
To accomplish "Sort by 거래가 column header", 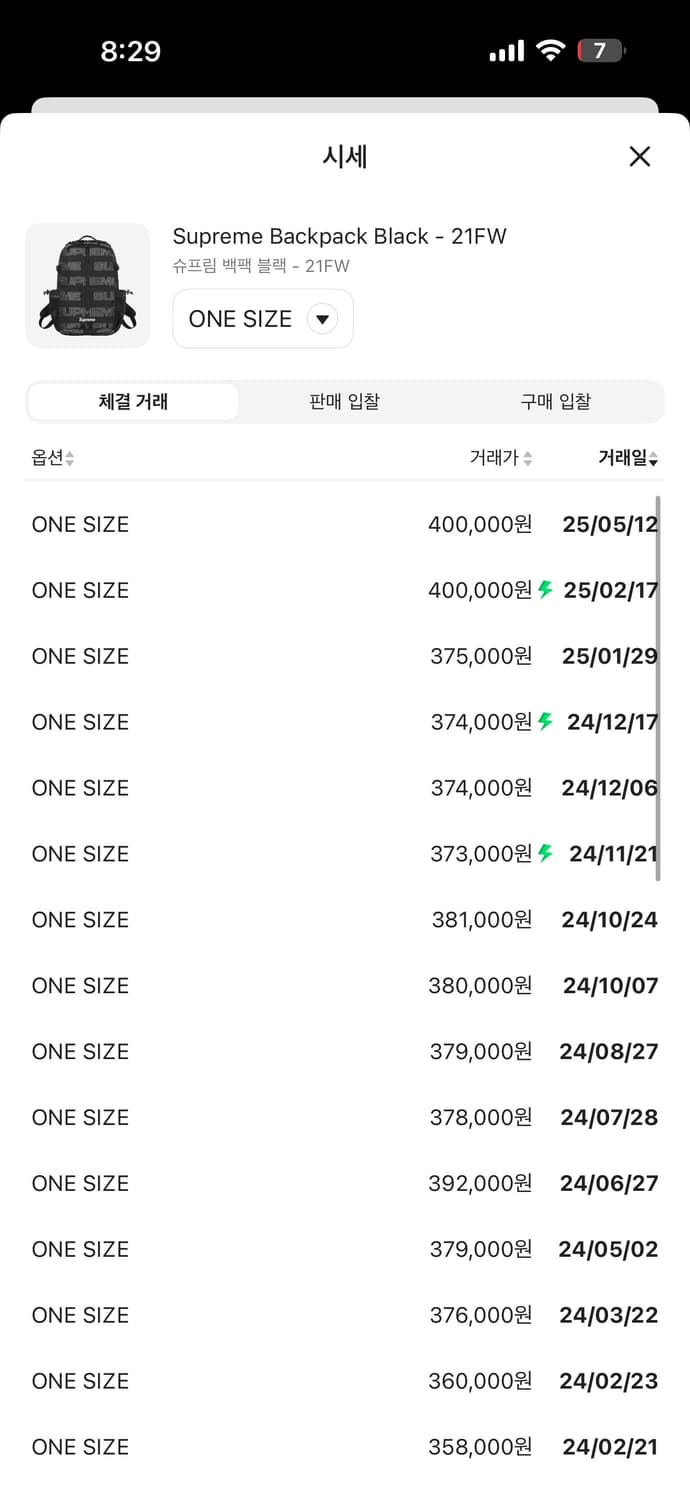I will click(x=501, y=458).
